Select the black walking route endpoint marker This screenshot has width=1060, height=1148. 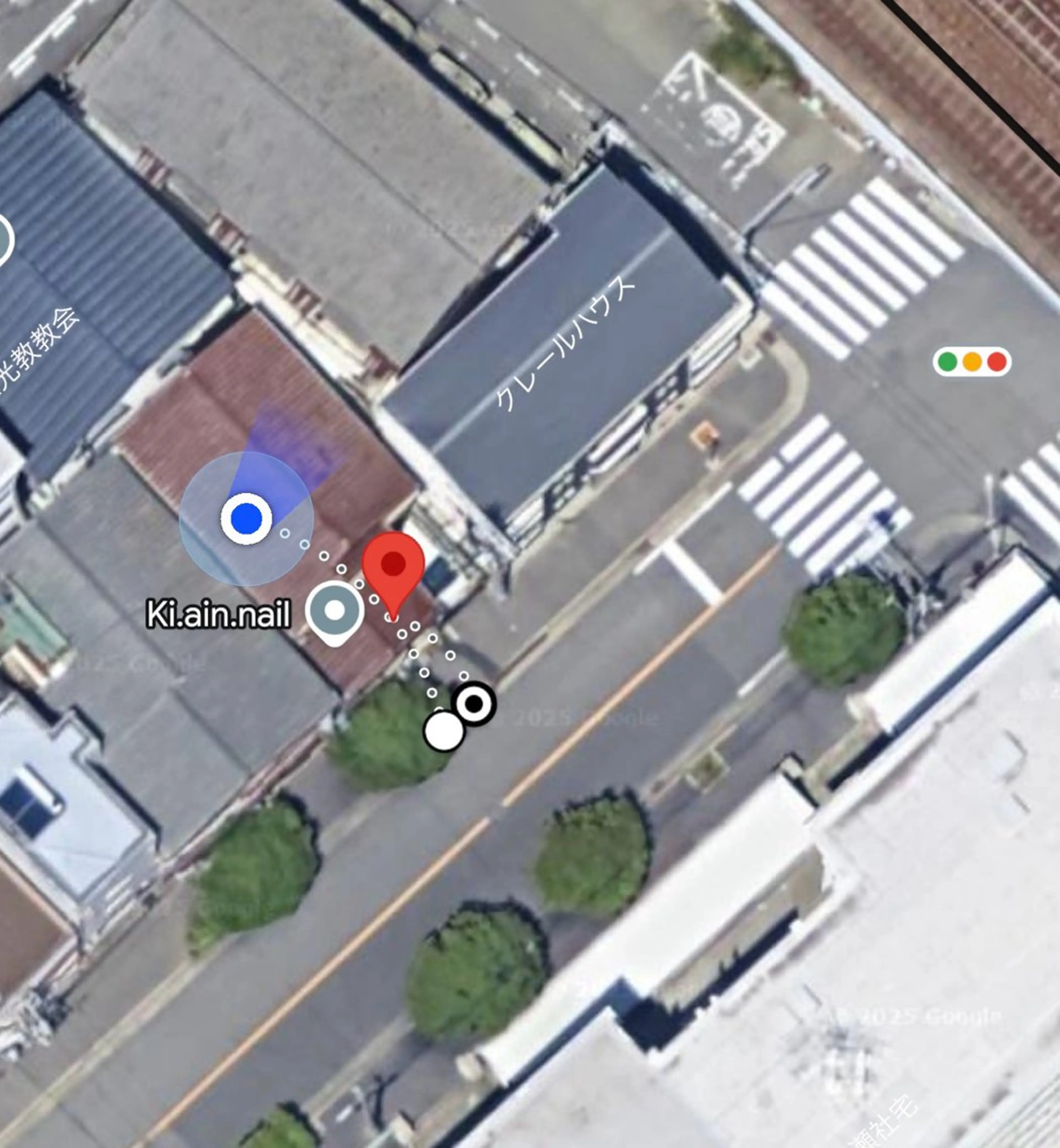point(474,703)
